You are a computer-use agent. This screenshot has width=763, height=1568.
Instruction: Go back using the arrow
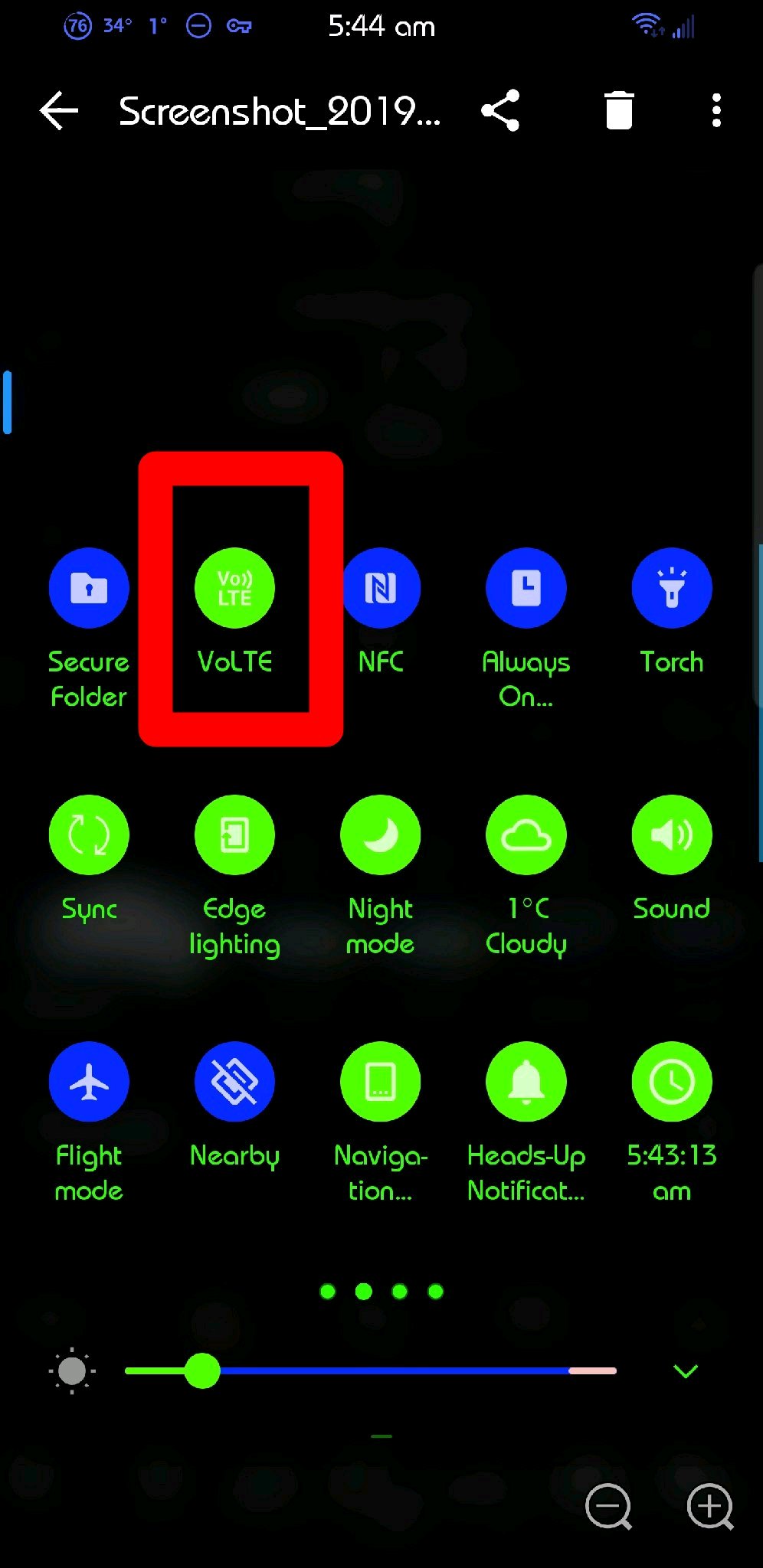[x=59, y=111]
